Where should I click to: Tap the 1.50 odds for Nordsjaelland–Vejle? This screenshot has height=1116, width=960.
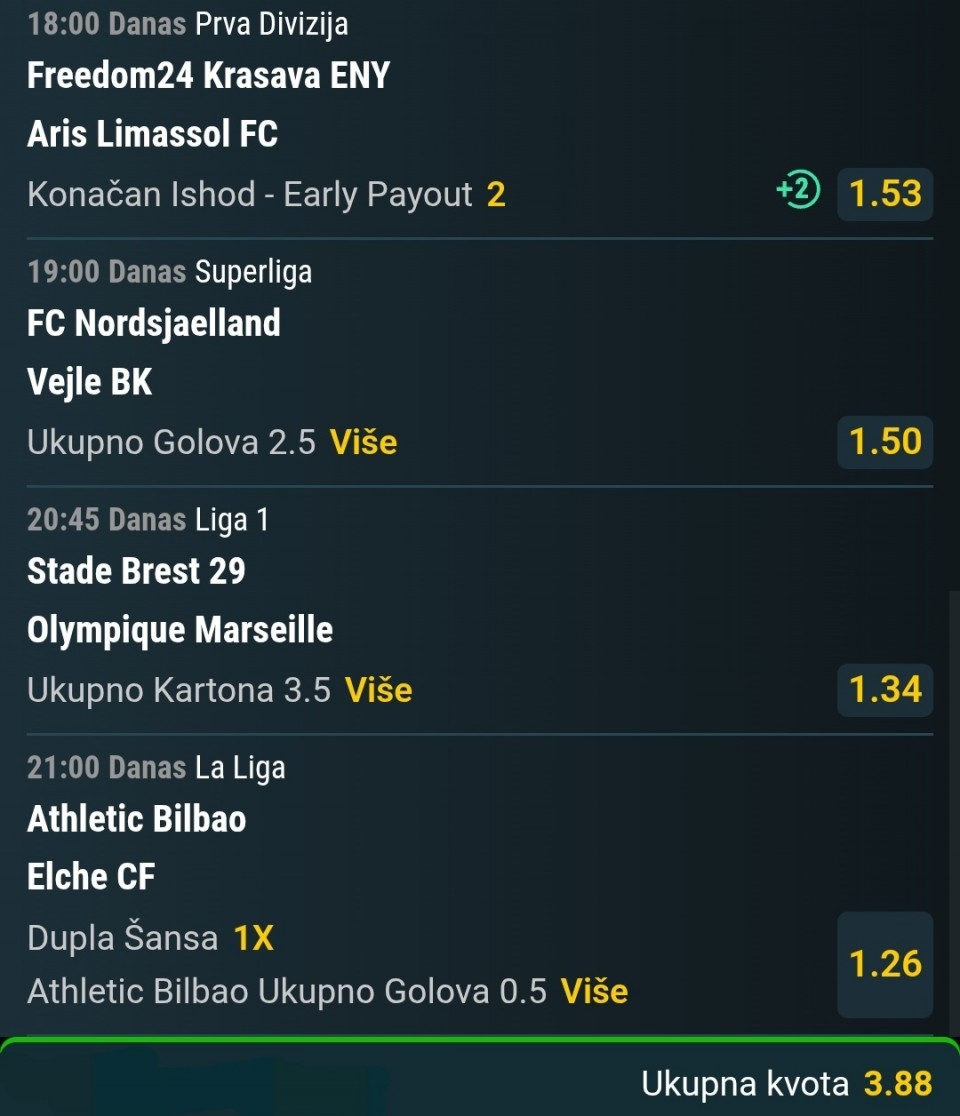(885, 442)
